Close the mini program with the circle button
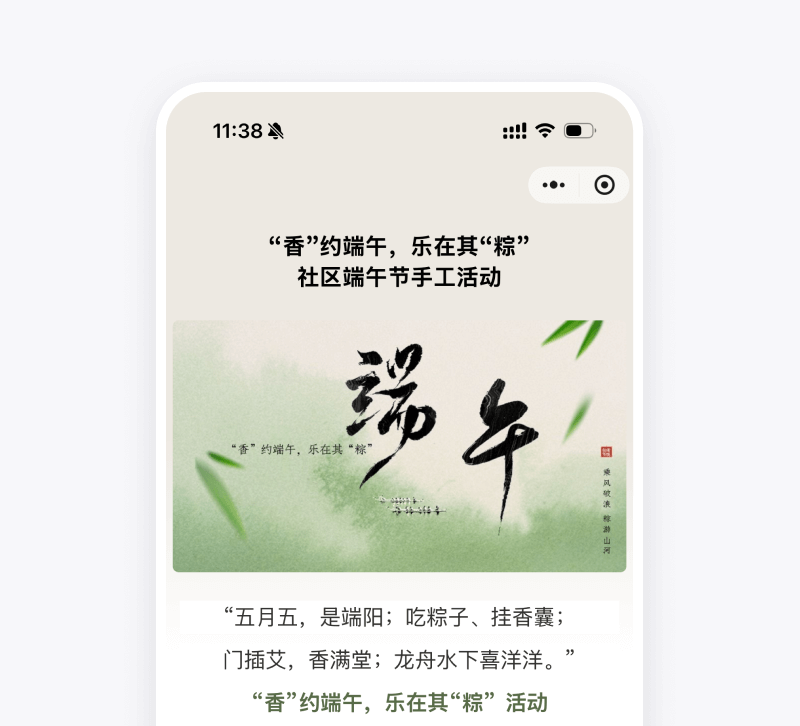This screenshot has height=726, width=800. tap(604, 185)
